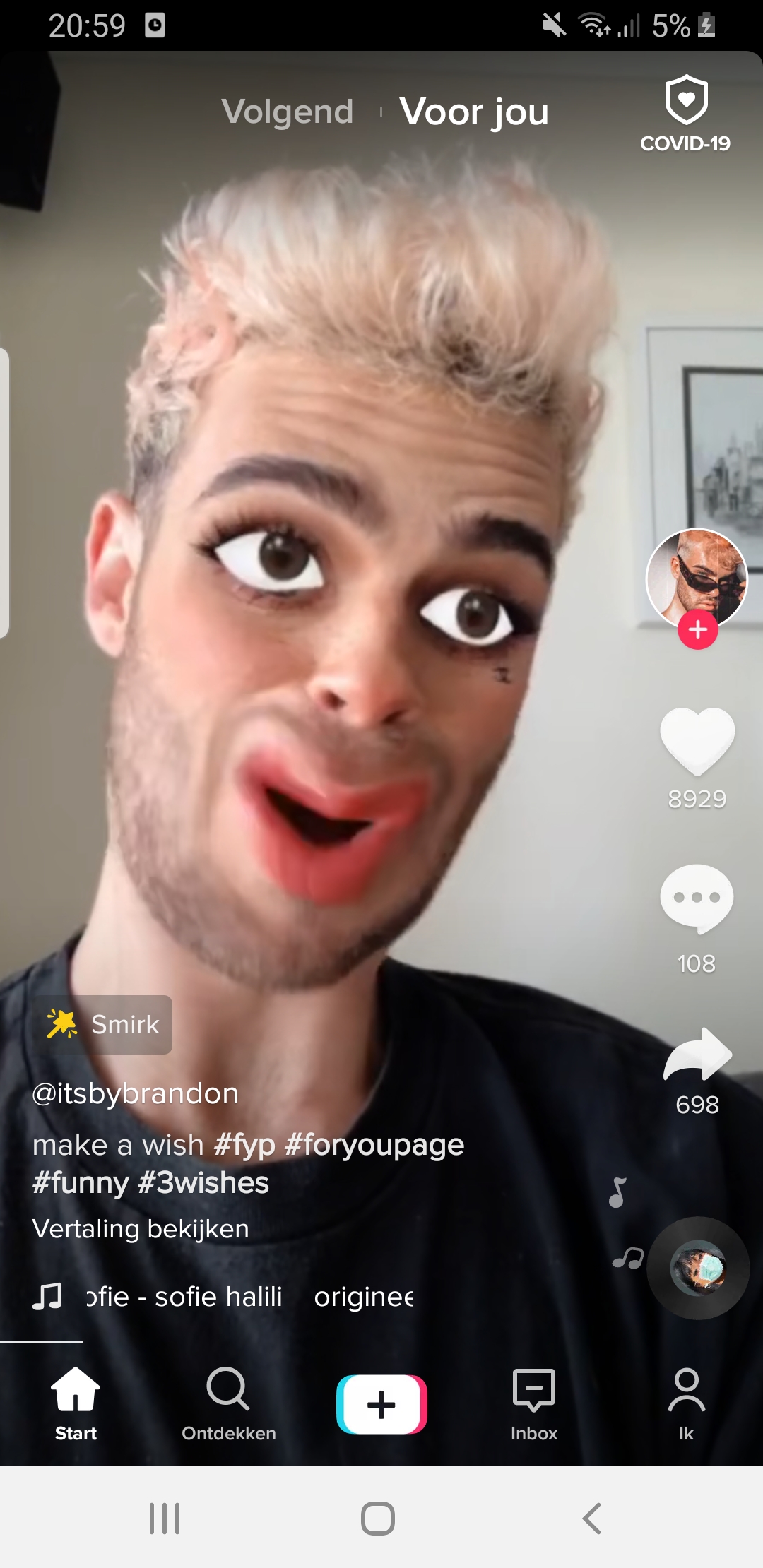This screenshot has width=763, height=1568.
Task: Tap the #foryoupage hashtag
Action: tap(374, 1145)
